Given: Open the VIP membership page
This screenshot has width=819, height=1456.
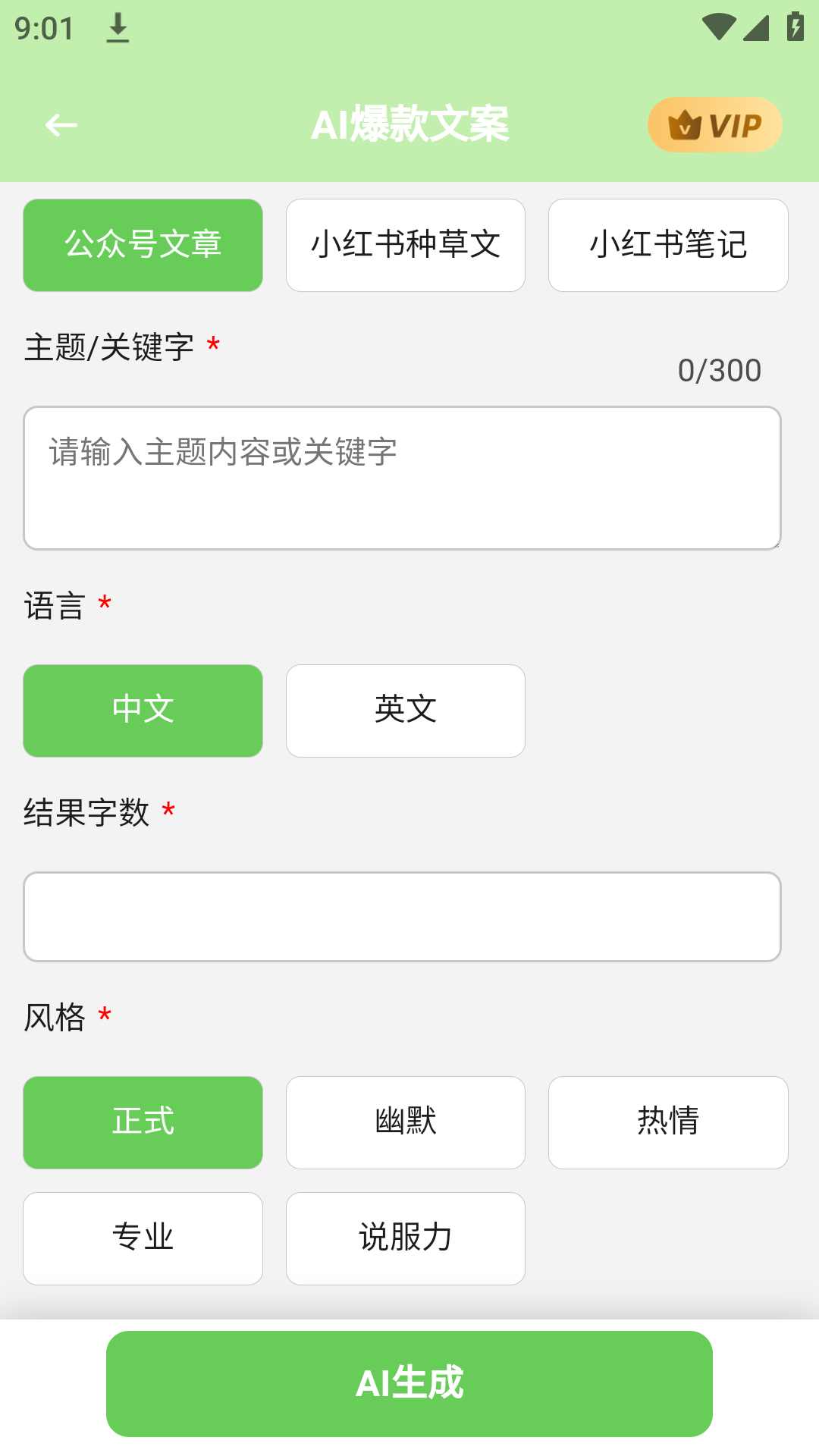Looking at the screenshot, I should pos(714,124).
